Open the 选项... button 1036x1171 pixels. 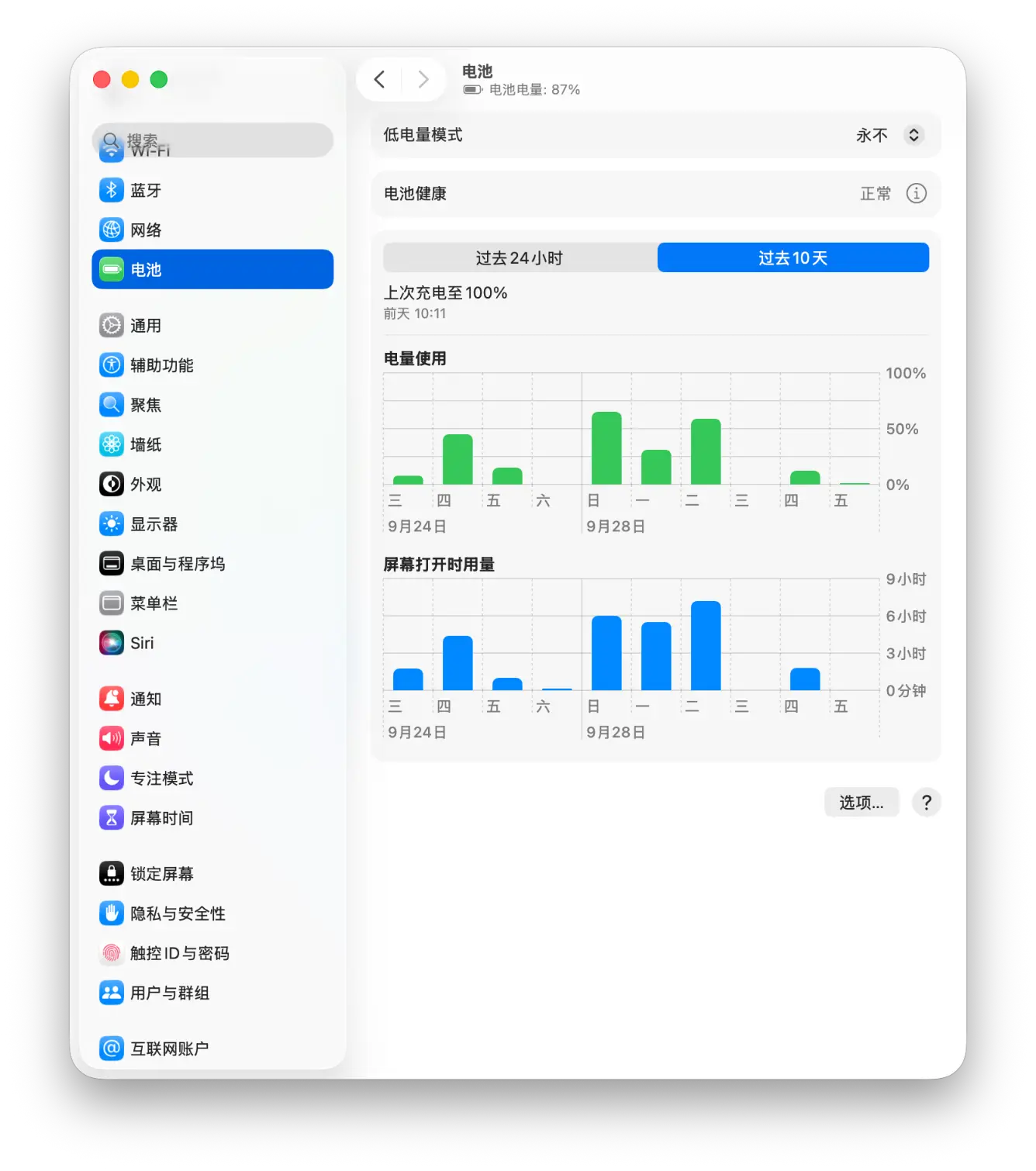[x=861, y=802]
